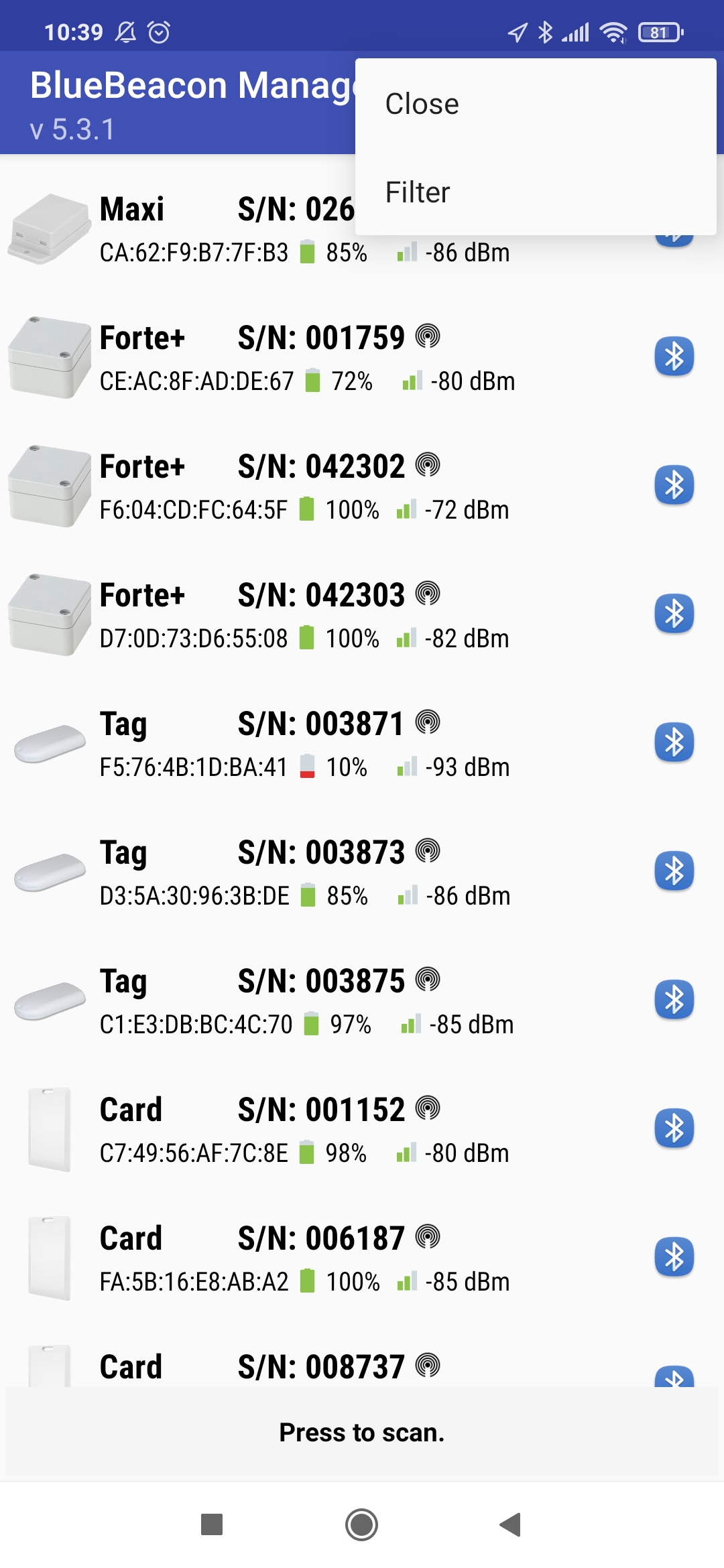
Task: Connect to Forte+ S/N 042303 via Bluetooth
Action: pyautogui.click(x=674, y=613)
